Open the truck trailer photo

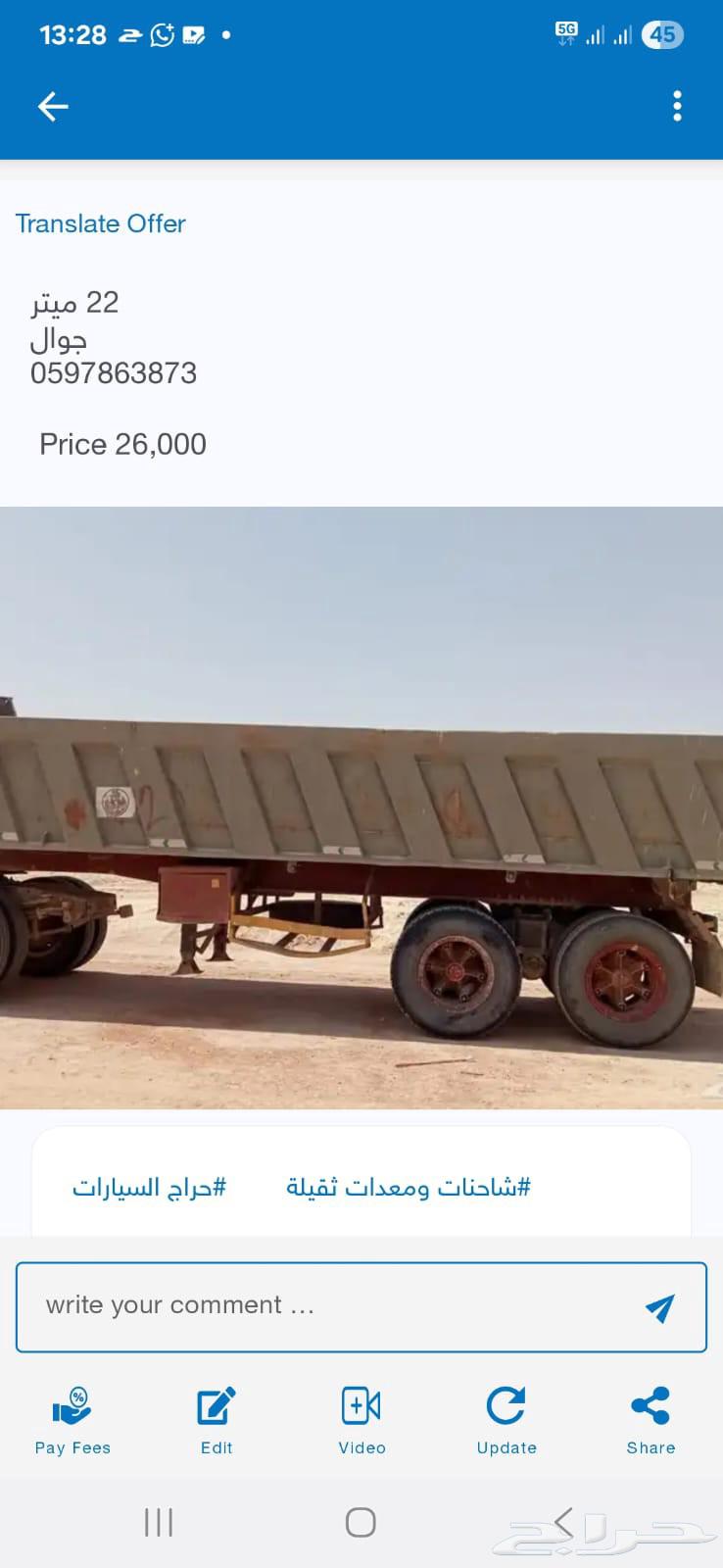[x=361, y=808]
